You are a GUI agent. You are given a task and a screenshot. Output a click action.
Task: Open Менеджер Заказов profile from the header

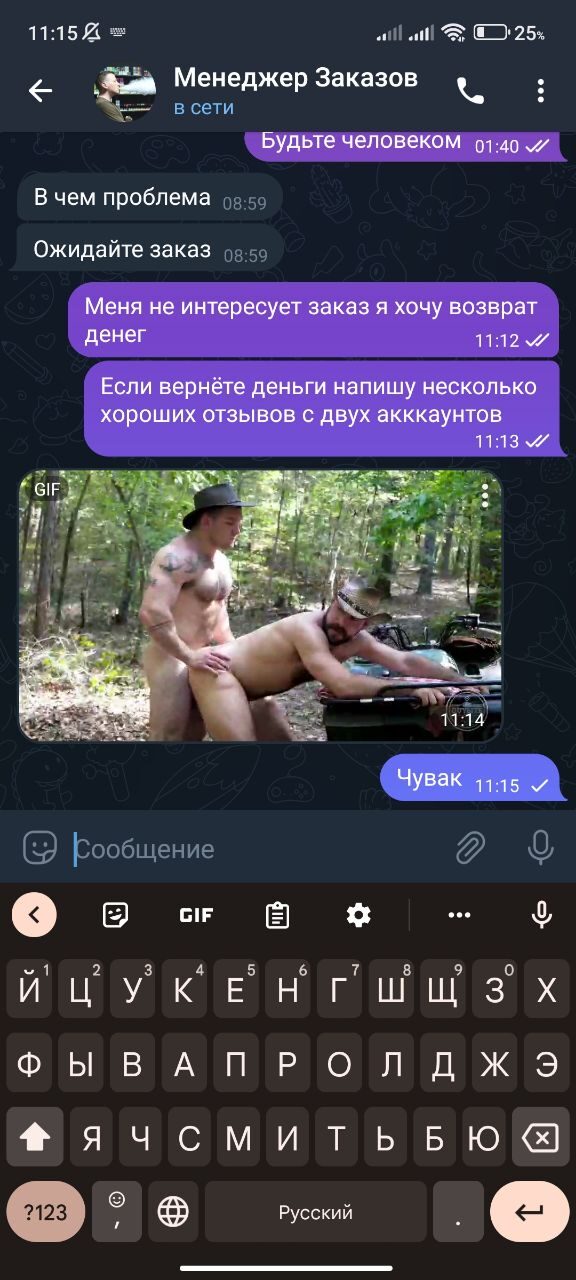296,91
